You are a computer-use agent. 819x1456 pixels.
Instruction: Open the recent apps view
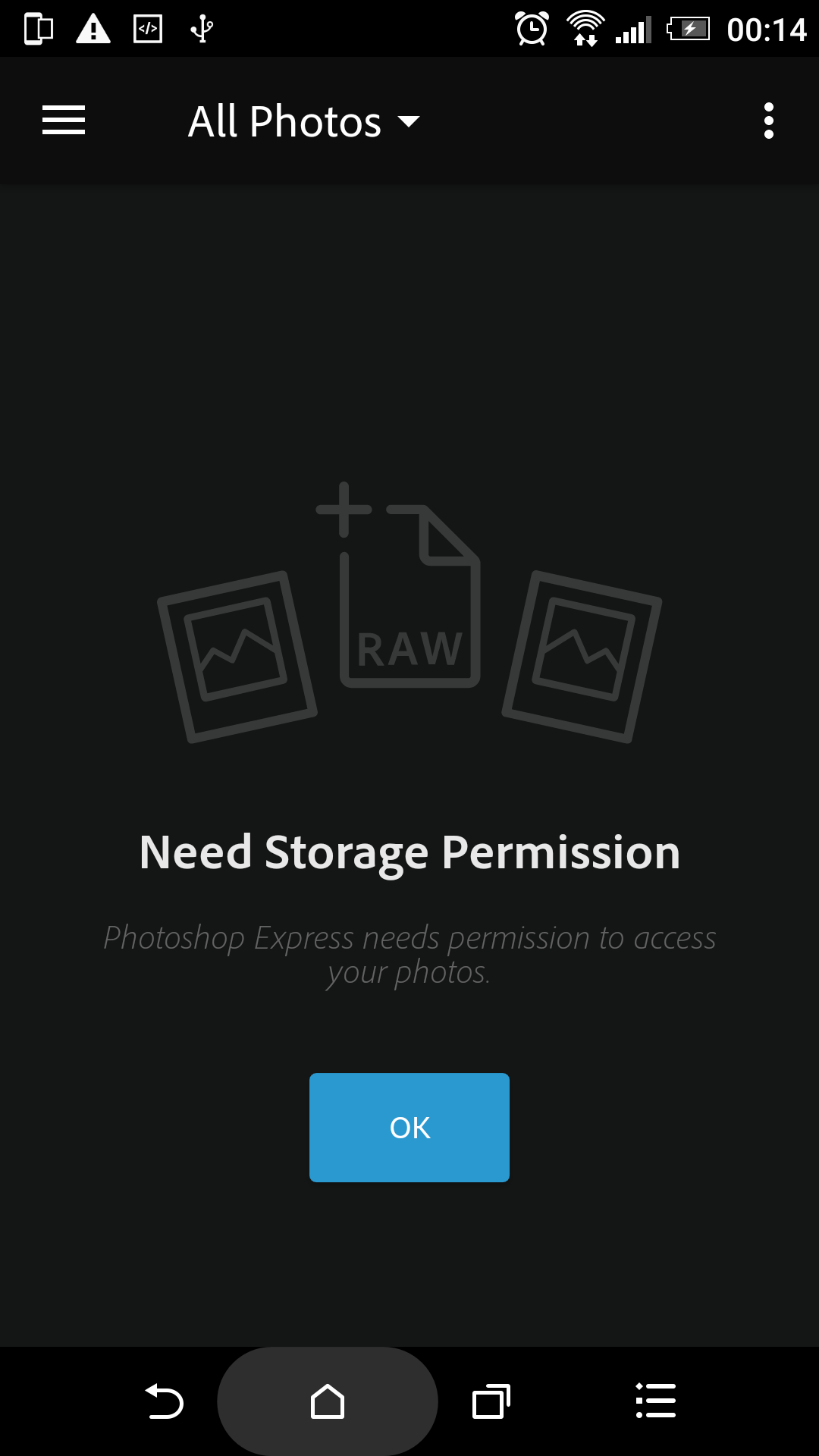[491, 1401]
